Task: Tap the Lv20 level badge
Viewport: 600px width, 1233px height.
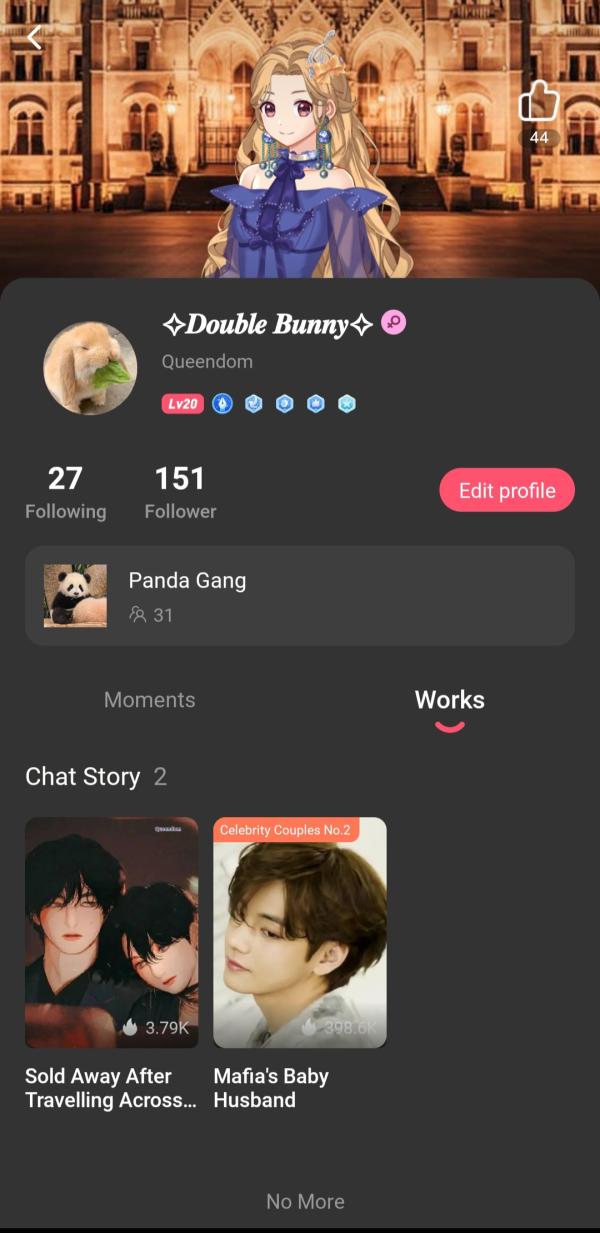Action: click(182, 404)
